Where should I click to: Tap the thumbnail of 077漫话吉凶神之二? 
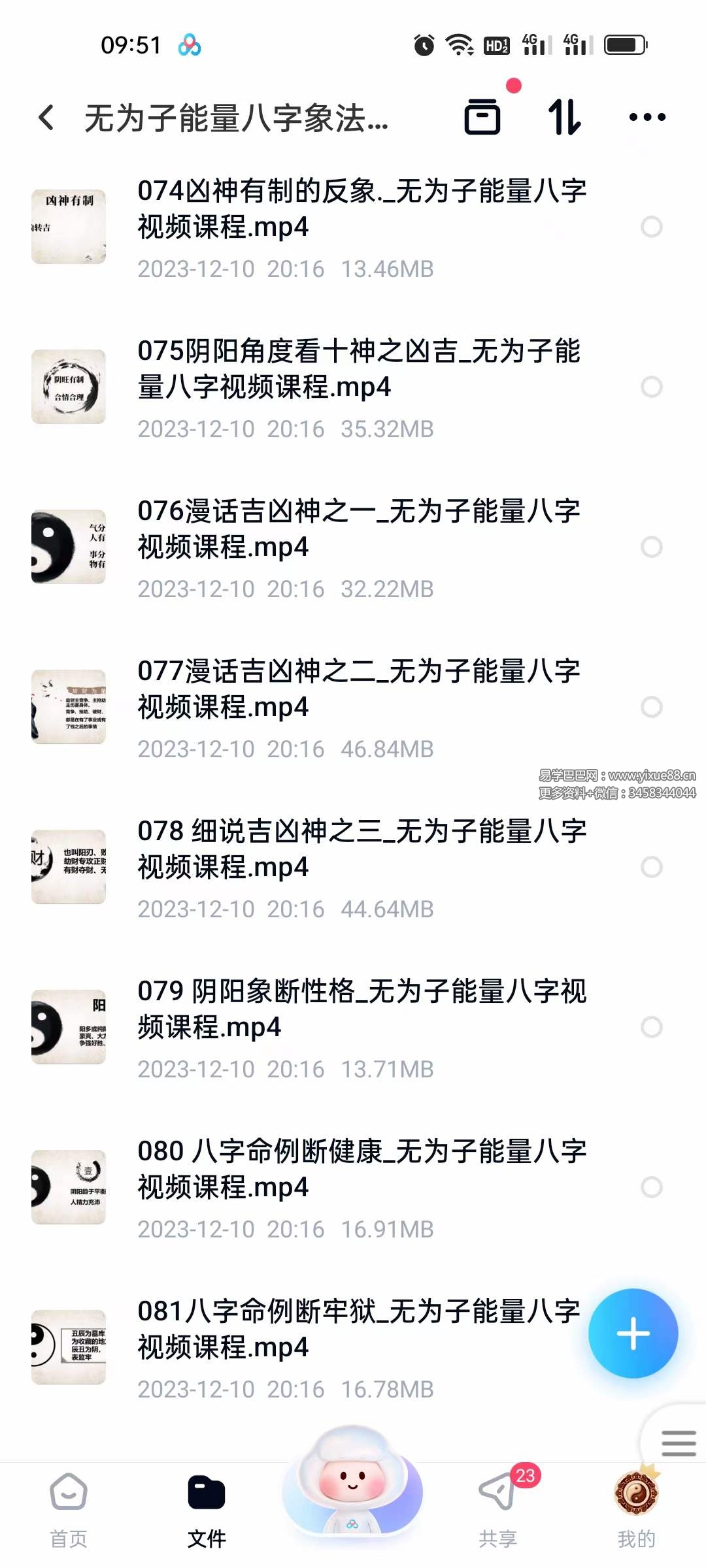click(69, 707)
